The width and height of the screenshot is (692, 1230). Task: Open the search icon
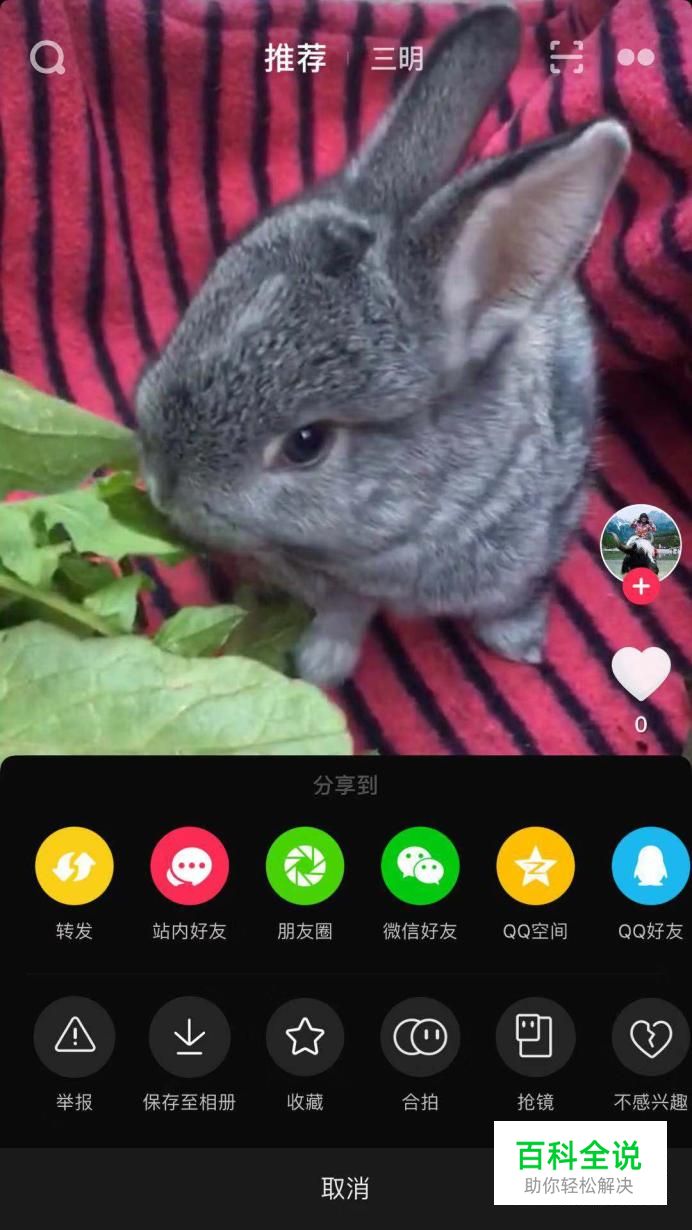[x=47, y=58]
